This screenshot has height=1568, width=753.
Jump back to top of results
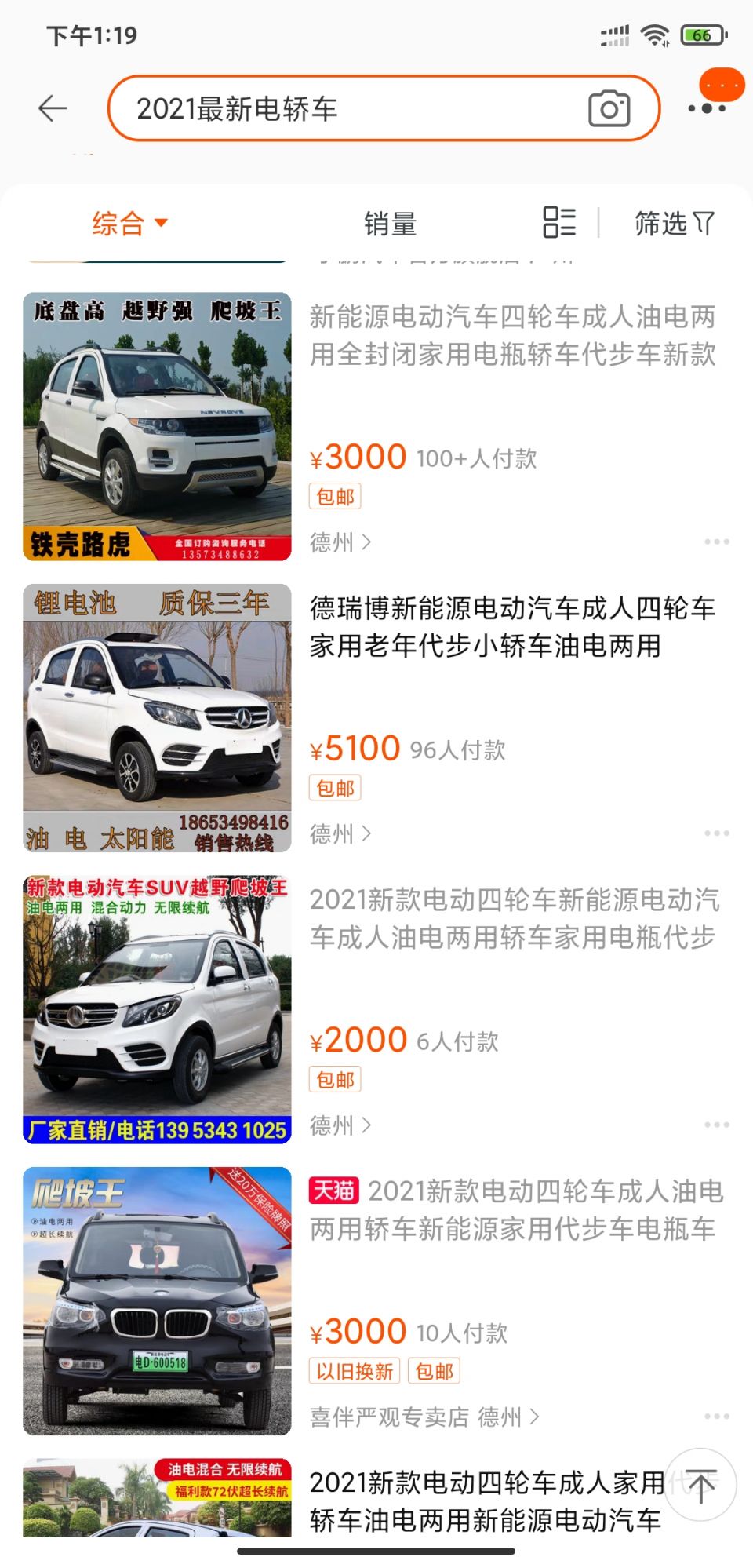coord(700,1485)
